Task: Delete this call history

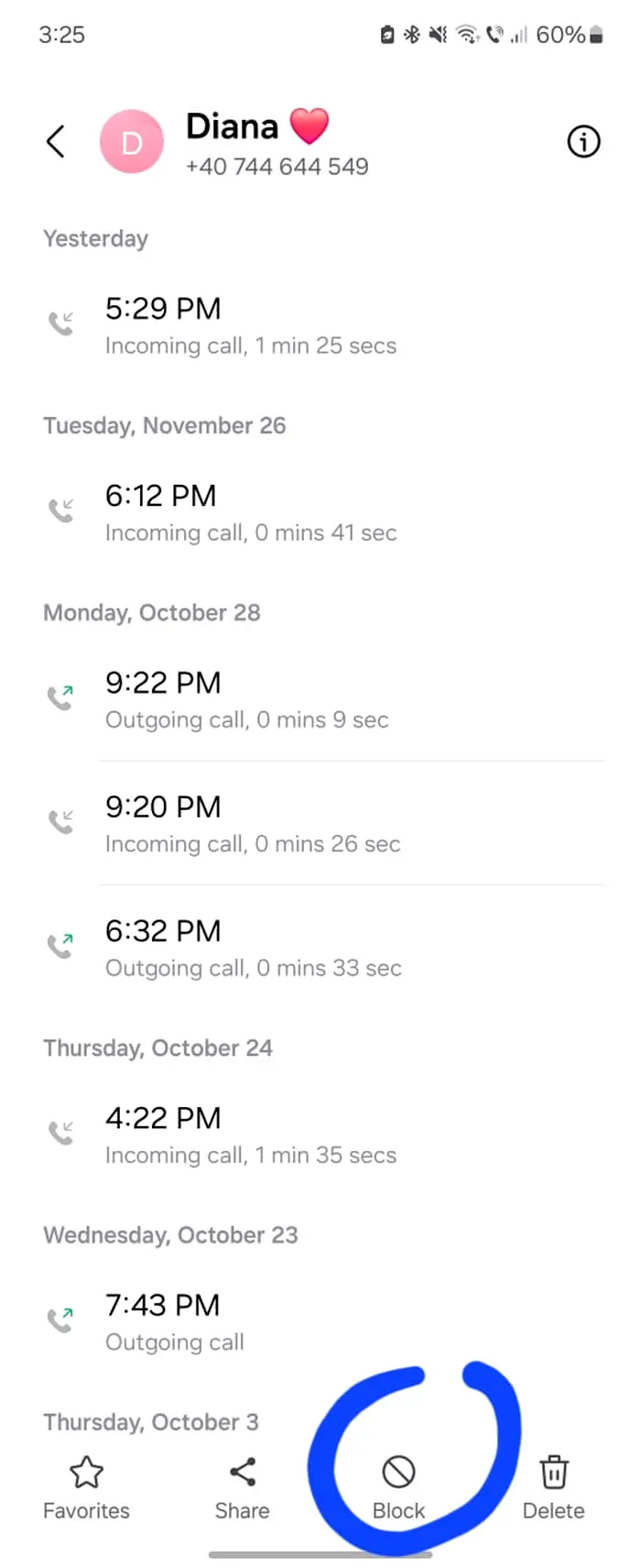Action: pyautogui.click(x=553, y=1488)
